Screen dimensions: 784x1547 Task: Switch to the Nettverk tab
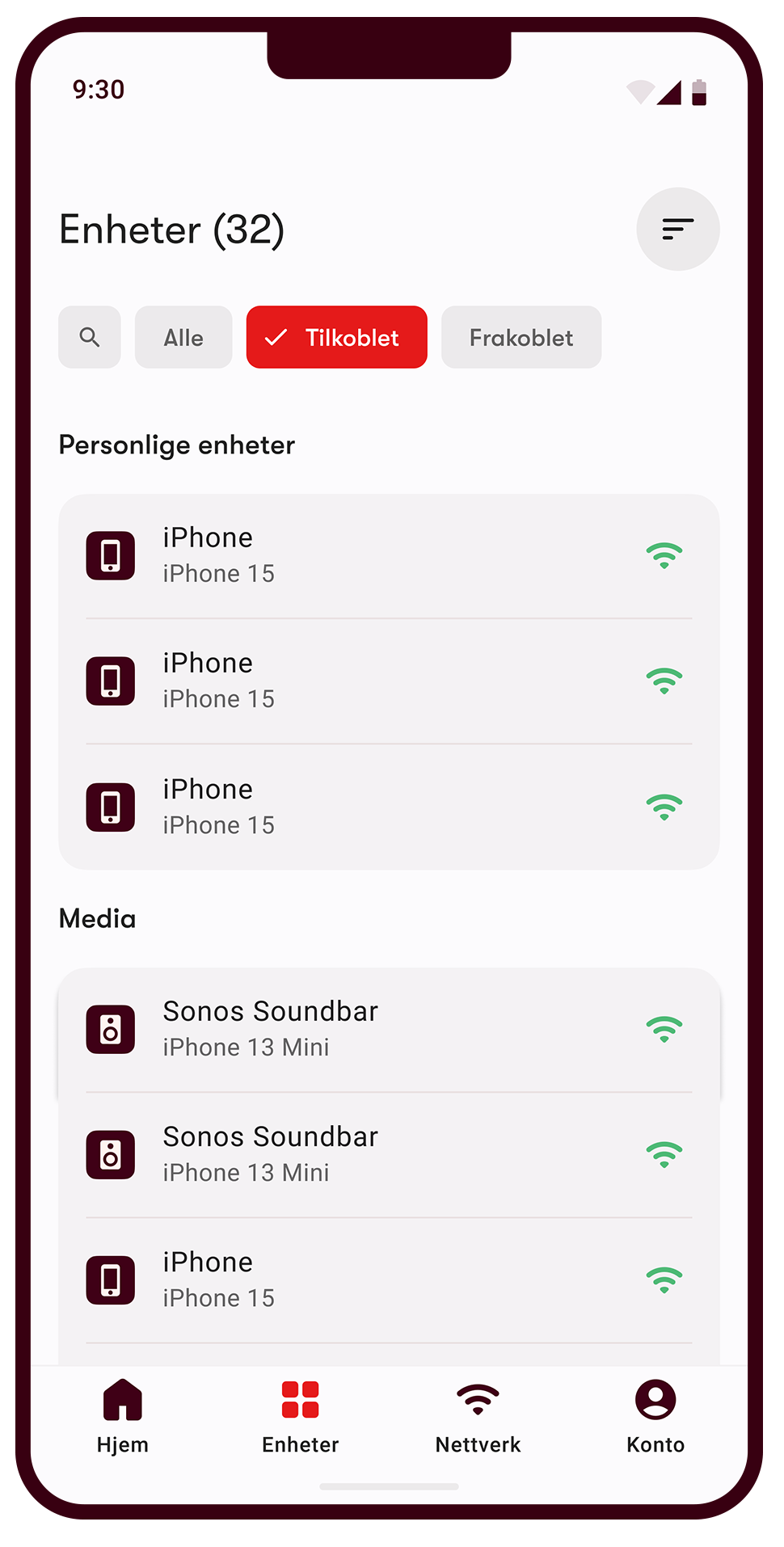pyautogui.click(x=478, y=1416)
